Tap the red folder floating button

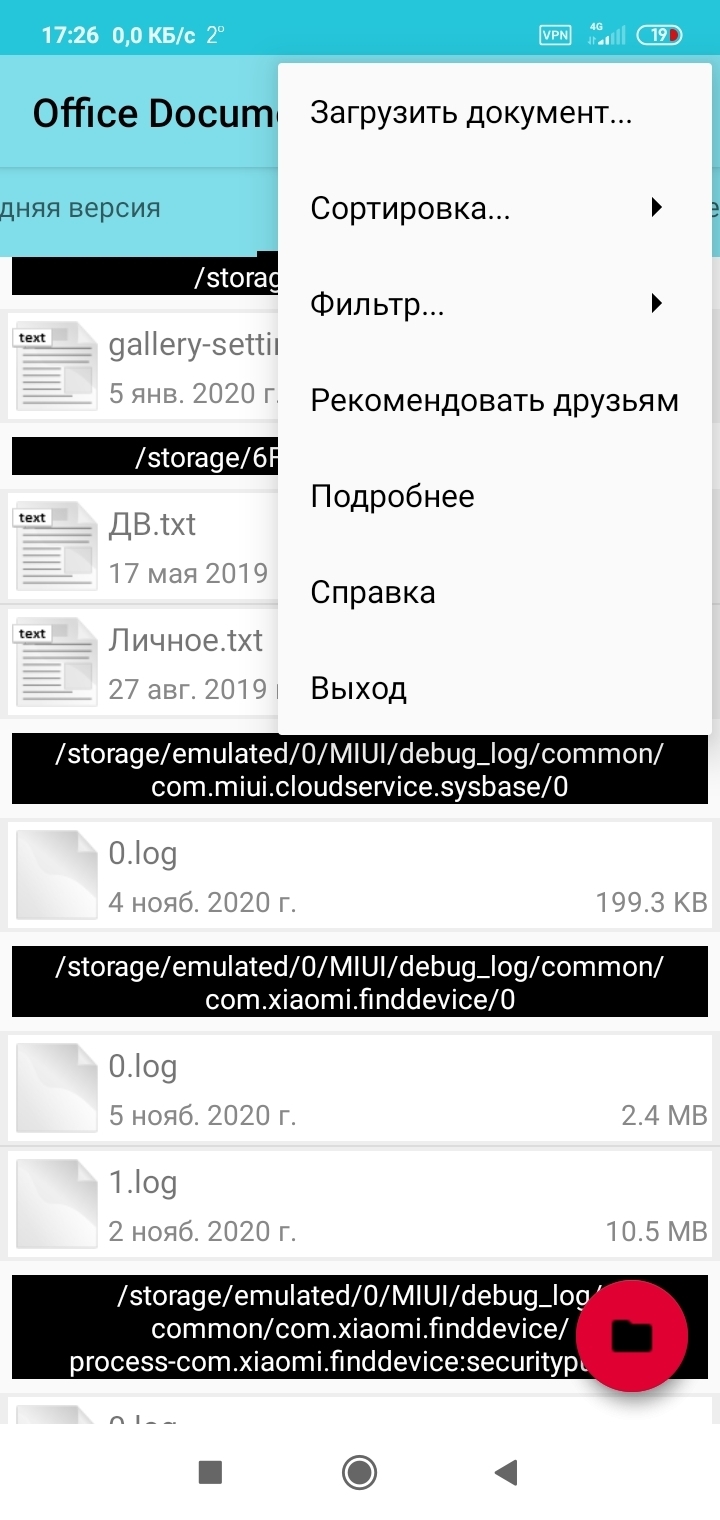tap(631, 1335)
